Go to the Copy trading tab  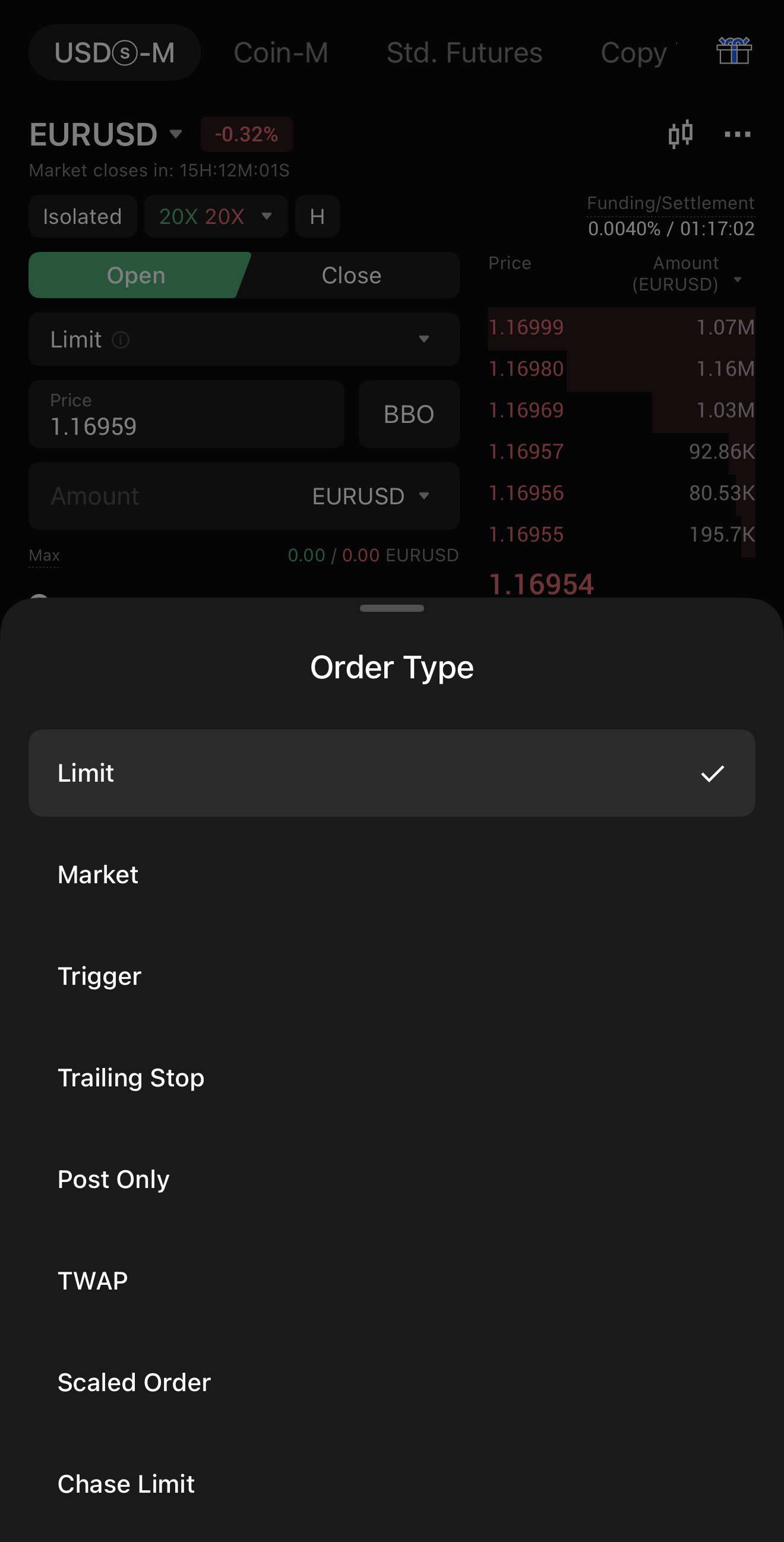[633, 53]
